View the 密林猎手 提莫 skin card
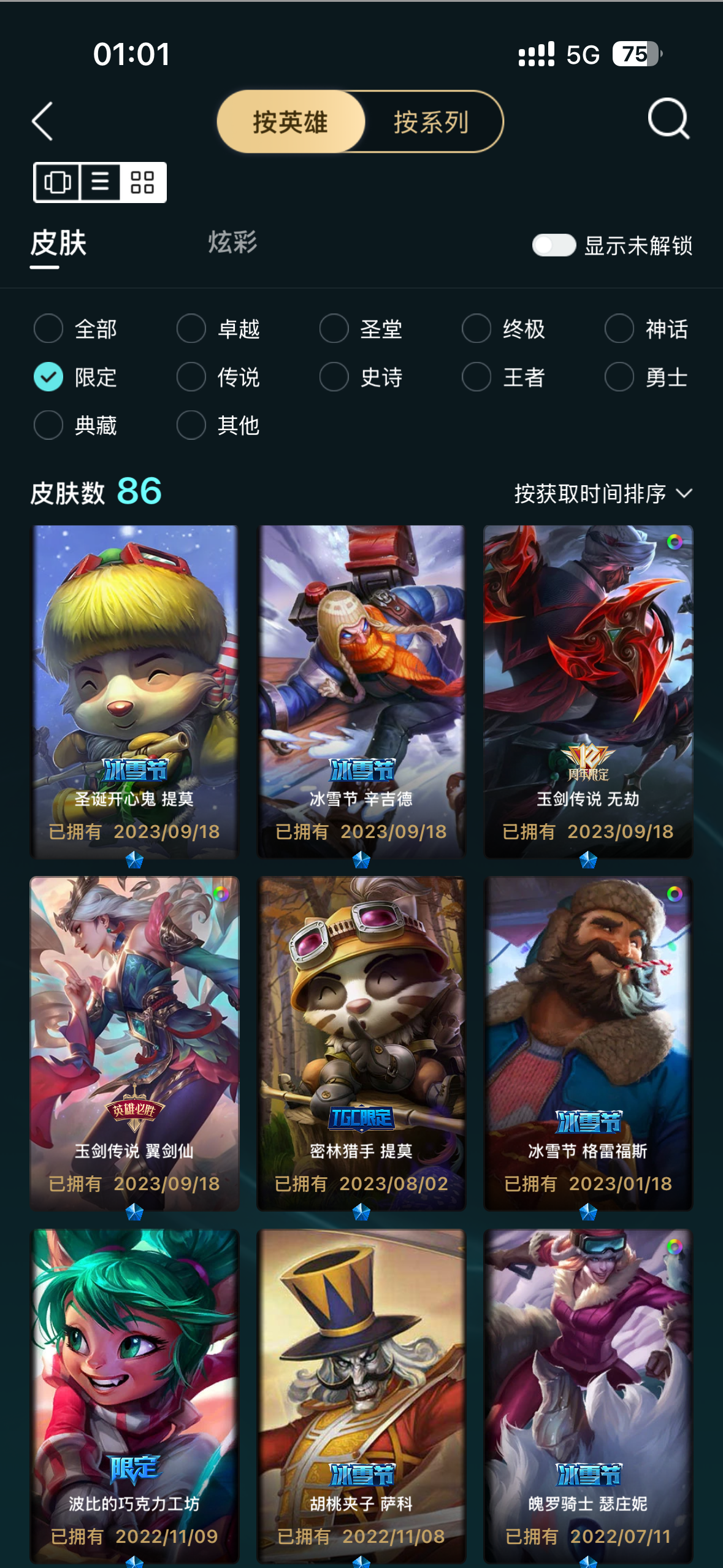 coord(361,1043)
